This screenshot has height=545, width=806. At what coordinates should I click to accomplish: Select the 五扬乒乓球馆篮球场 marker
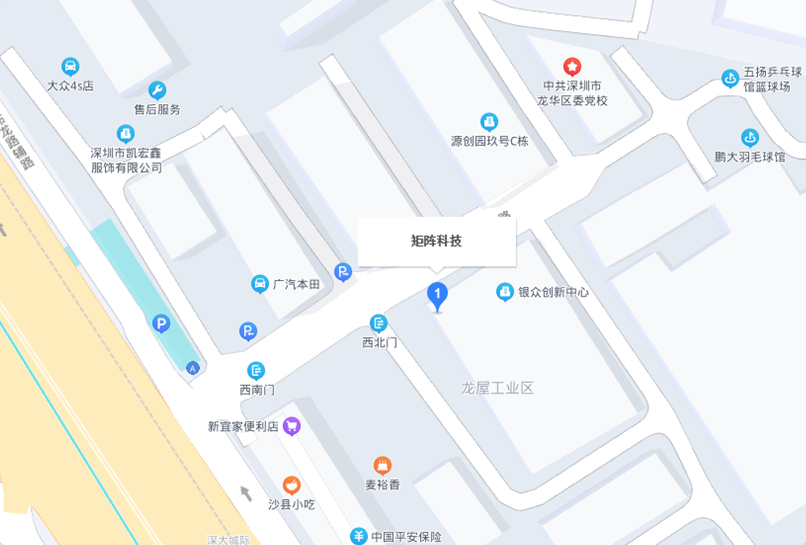point(731,77)
